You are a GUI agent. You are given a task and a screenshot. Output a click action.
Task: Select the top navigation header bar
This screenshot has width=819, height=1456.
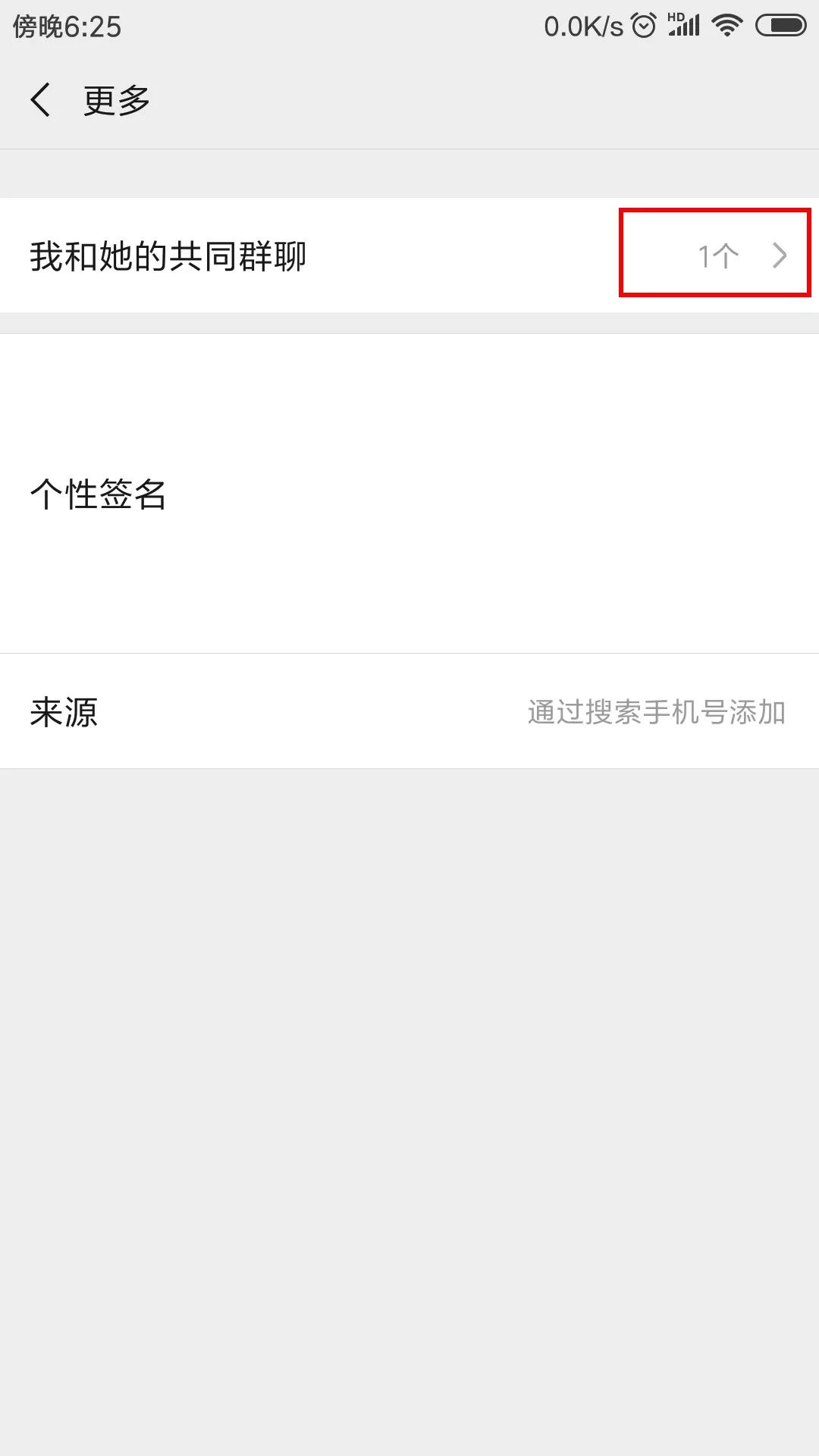[x=409, y=99]
